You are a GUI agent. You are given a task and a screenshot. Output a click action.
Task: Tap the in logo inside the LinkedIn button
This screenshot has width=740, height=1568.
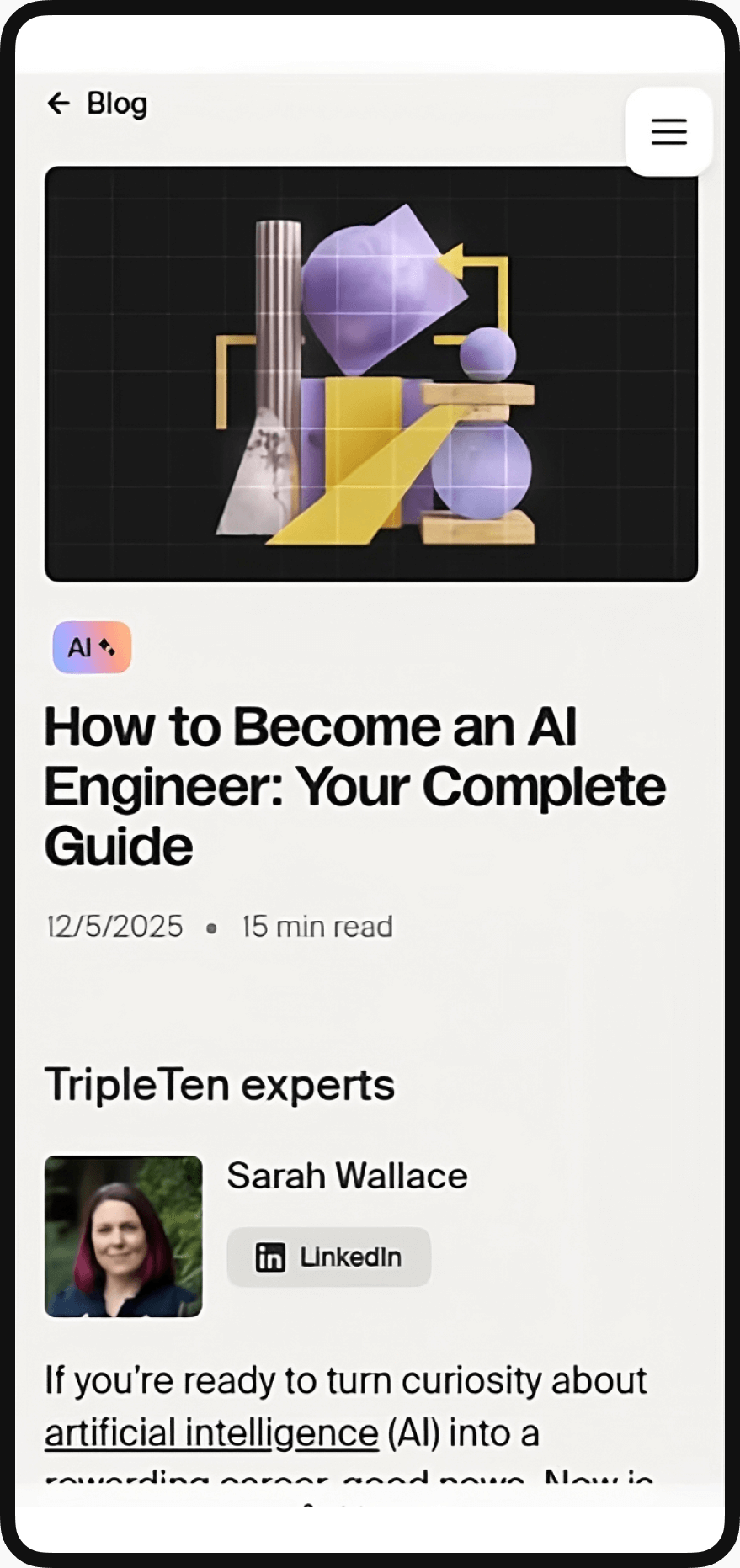tap(269, 1257)
